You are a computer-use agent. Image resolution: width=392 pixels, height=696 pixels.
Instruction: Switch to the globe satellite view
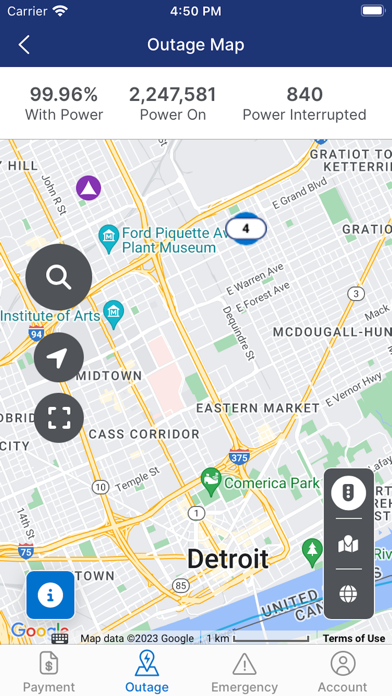click(348, 594)
